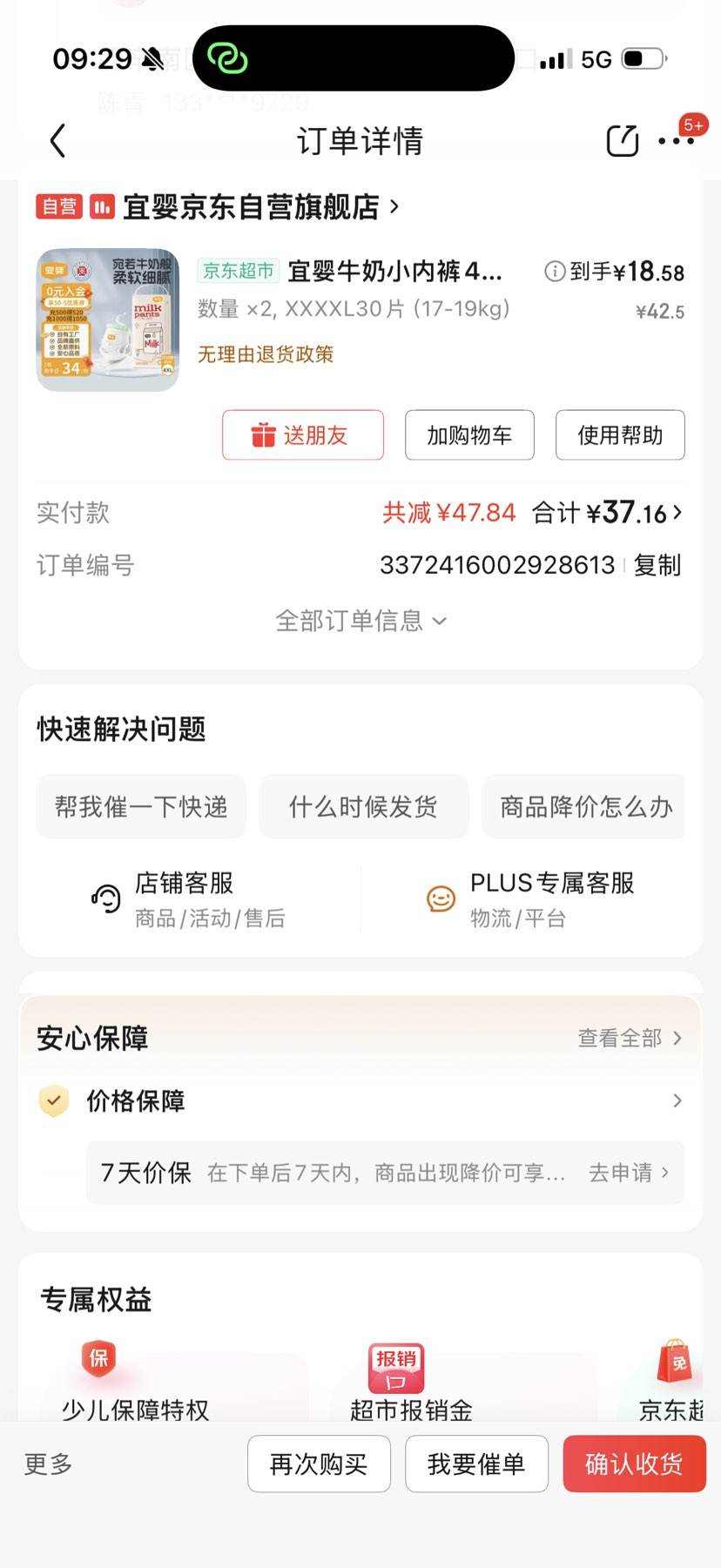Tap 我要催单 in the bottom bar
The width and height of the screenshot is (721, 1568).
pyautogui.click(x=476, y=1464)
